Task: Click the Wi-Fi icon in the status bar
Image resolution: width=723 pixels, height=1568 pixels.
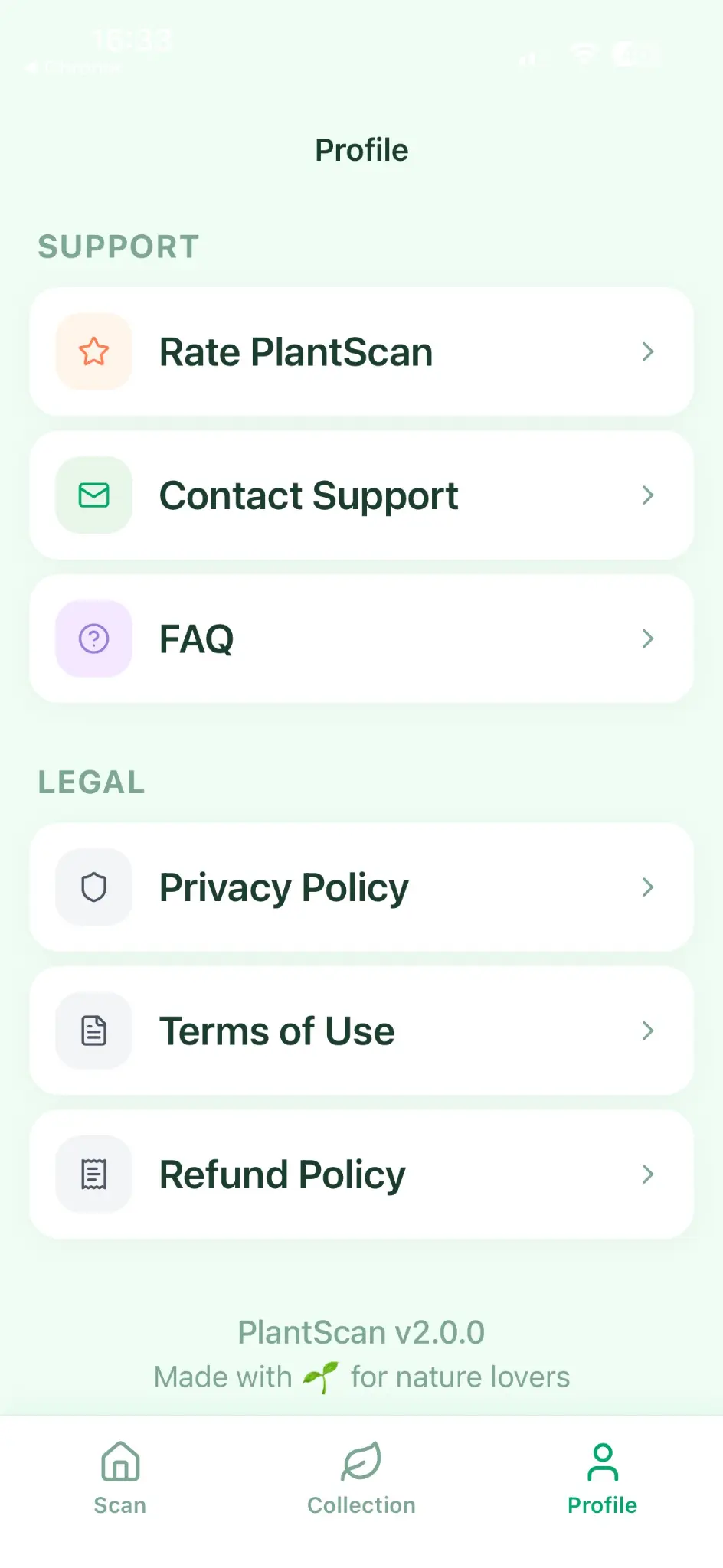Action: (x=584, y=52)
